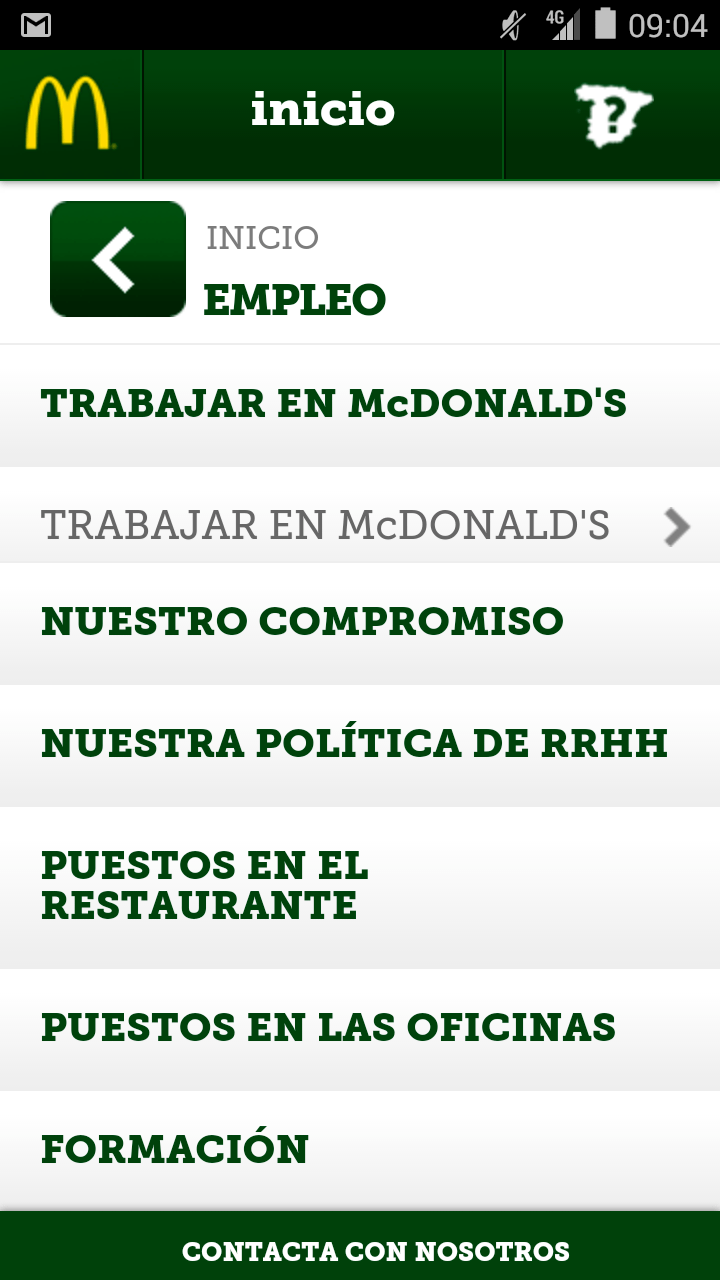
Task: Open NUESTRO COMPROMISO
Action: [360, 623]
